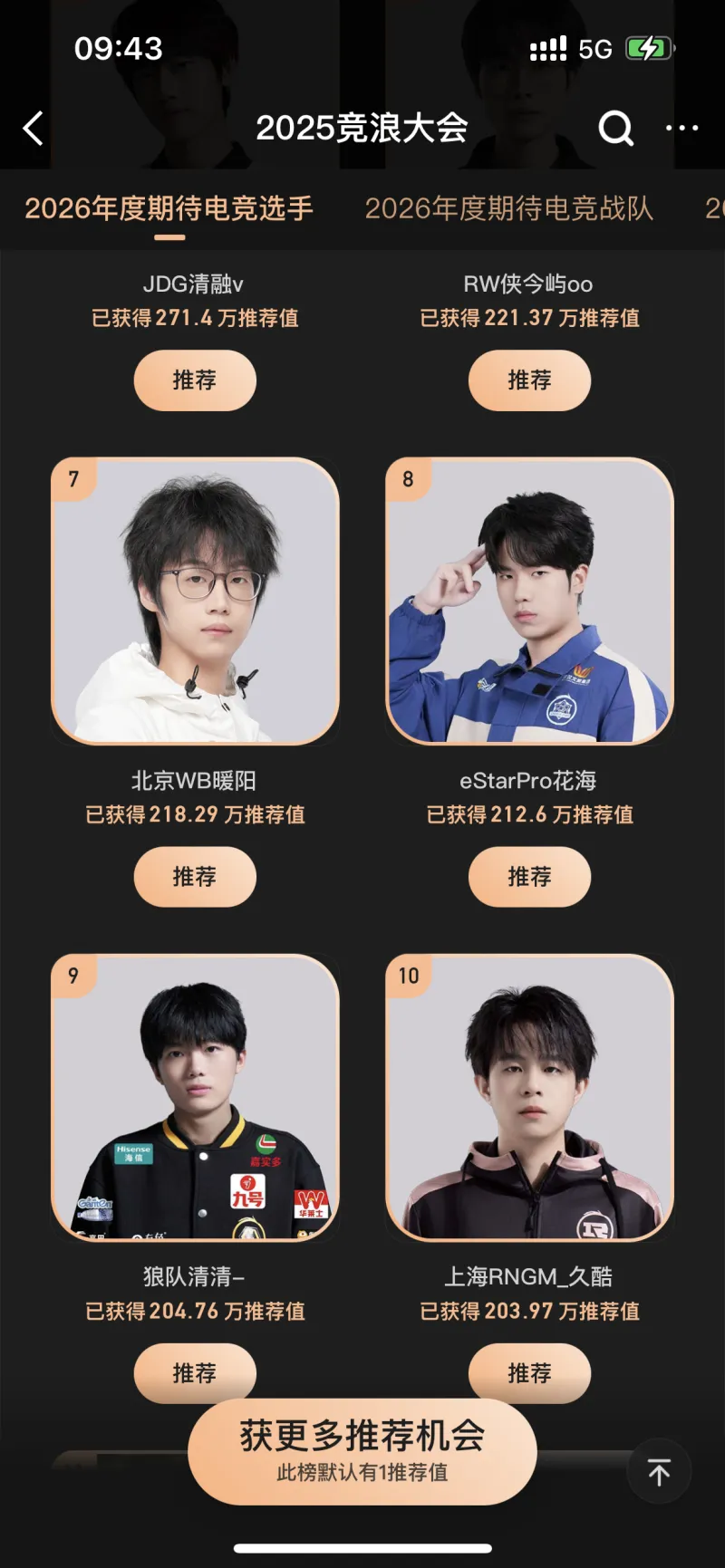
Task: Open the three-dot overflow menu
Action: click(x=681, y=129)
